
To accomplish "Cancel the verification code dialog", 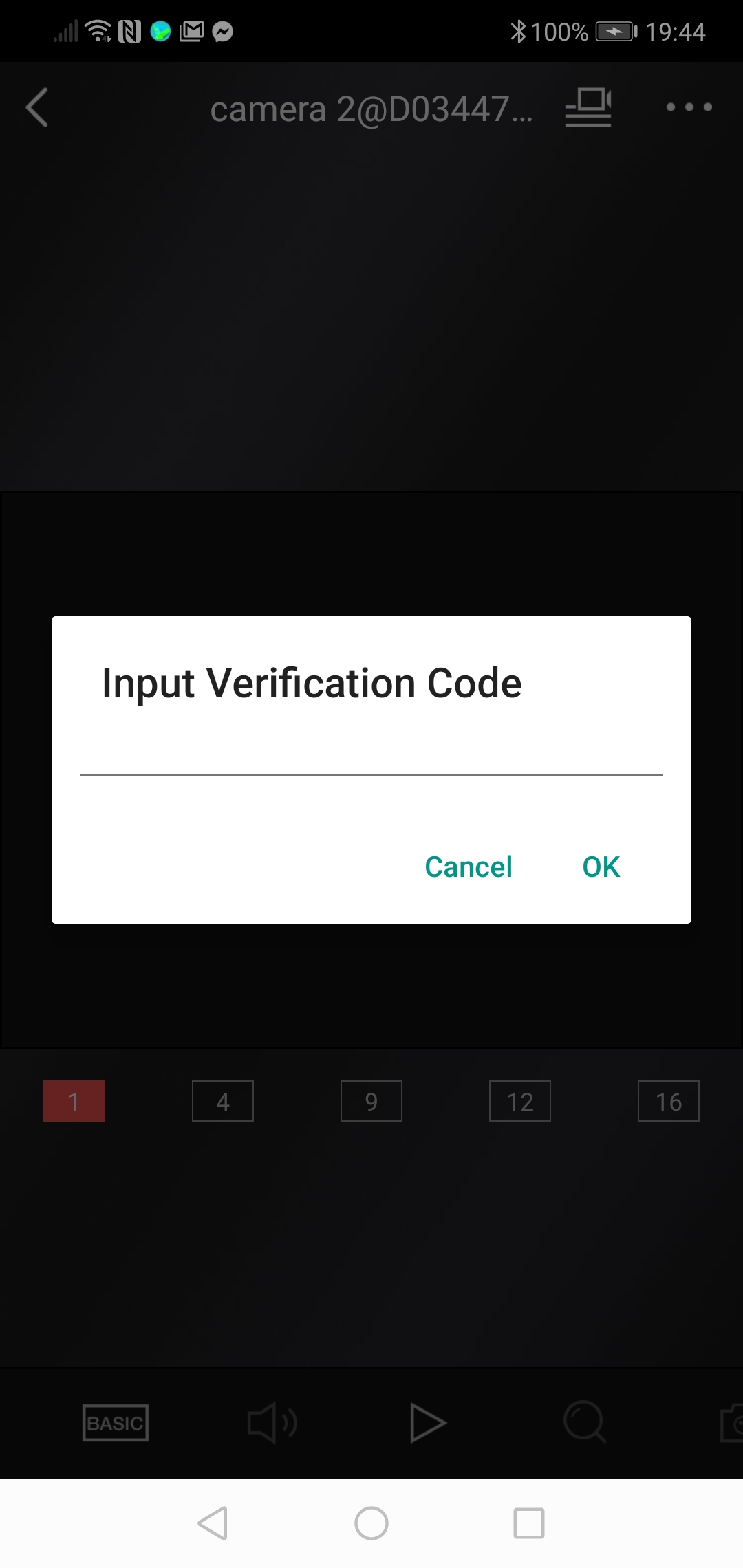I will [x=469, y=867].
